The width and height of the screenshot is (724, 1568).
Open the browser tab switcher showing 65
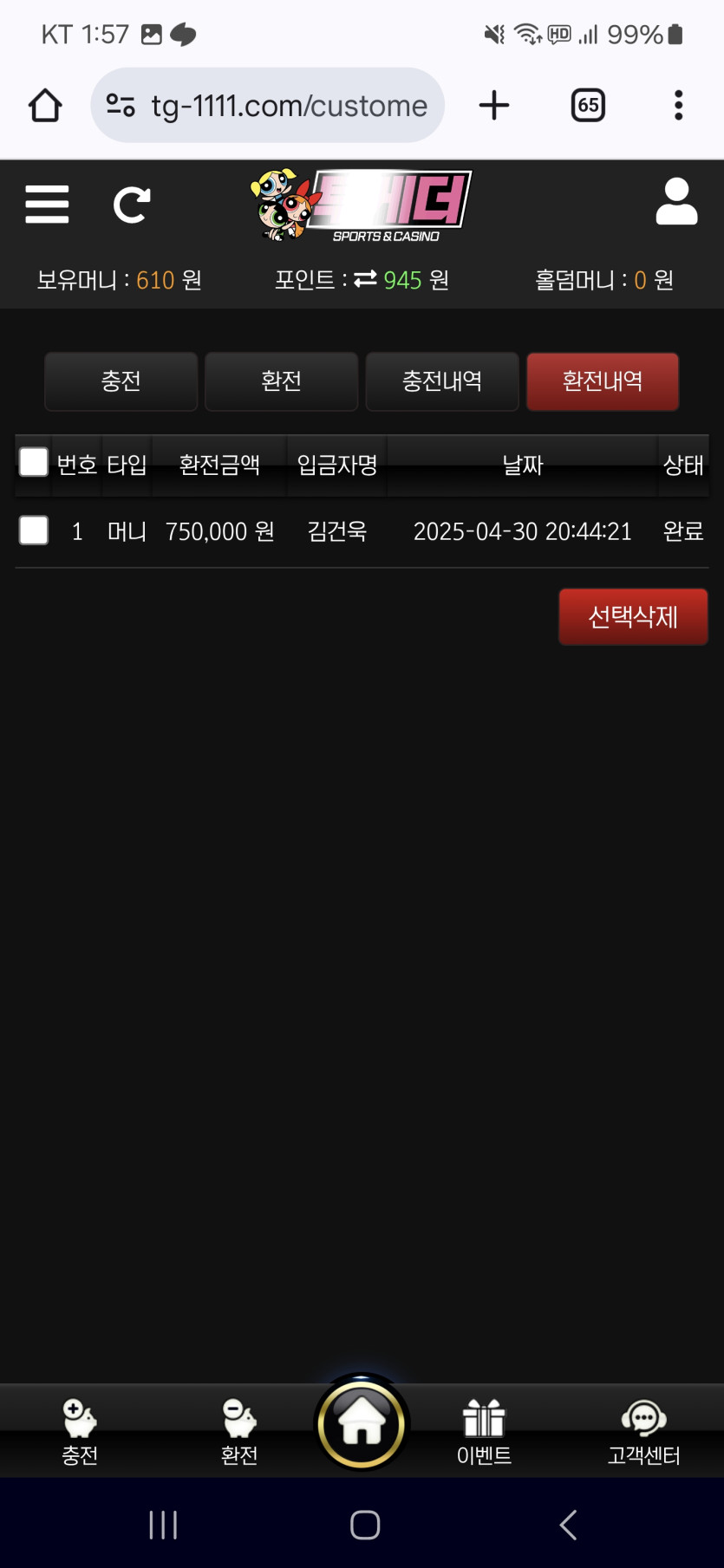point(588,106)
